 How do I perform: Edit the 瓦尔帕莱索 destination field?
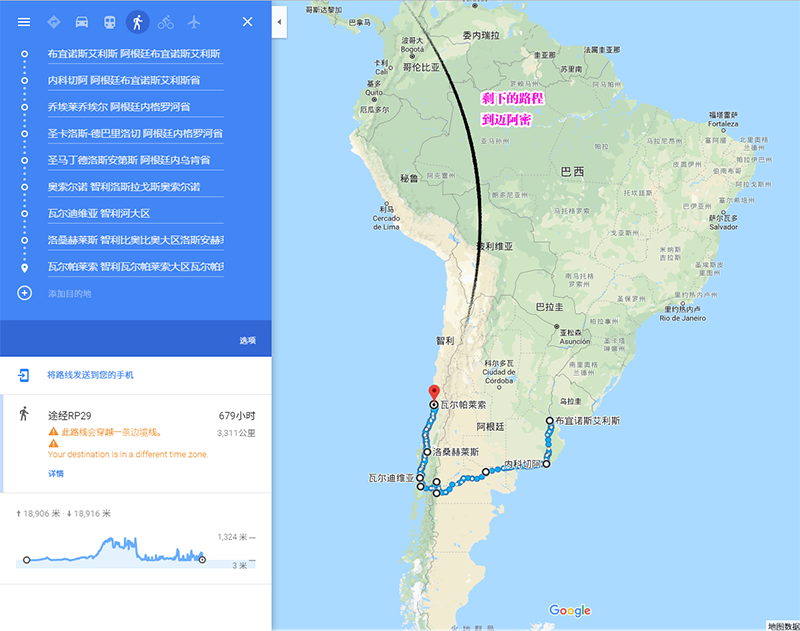135,267
